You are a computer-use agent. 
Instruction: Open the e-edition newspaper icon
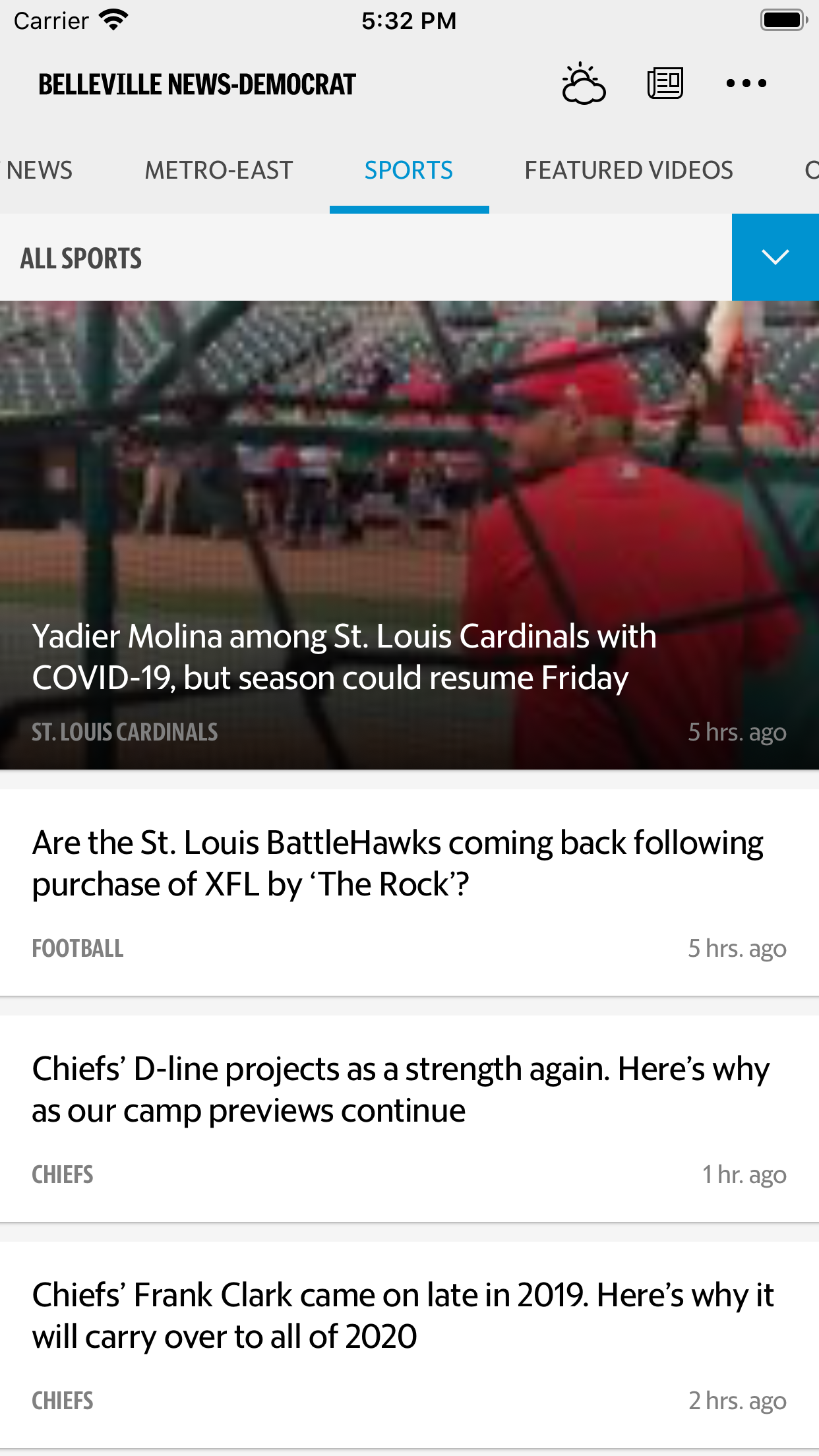[x=665, y=84]
